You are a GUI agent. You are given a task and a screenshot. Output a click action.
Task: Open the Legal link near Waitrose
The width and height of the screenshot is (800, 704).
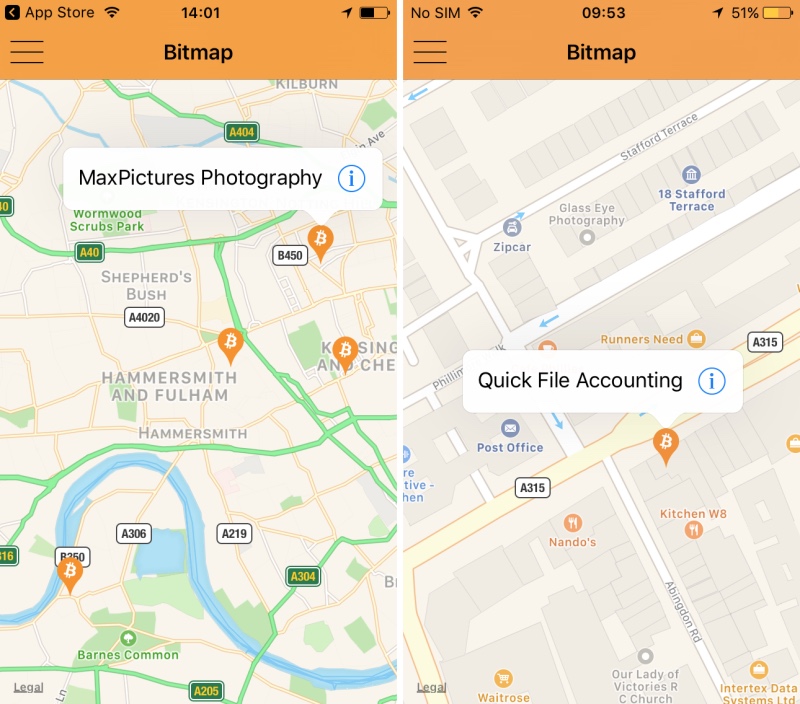click(x=431, y=687)
